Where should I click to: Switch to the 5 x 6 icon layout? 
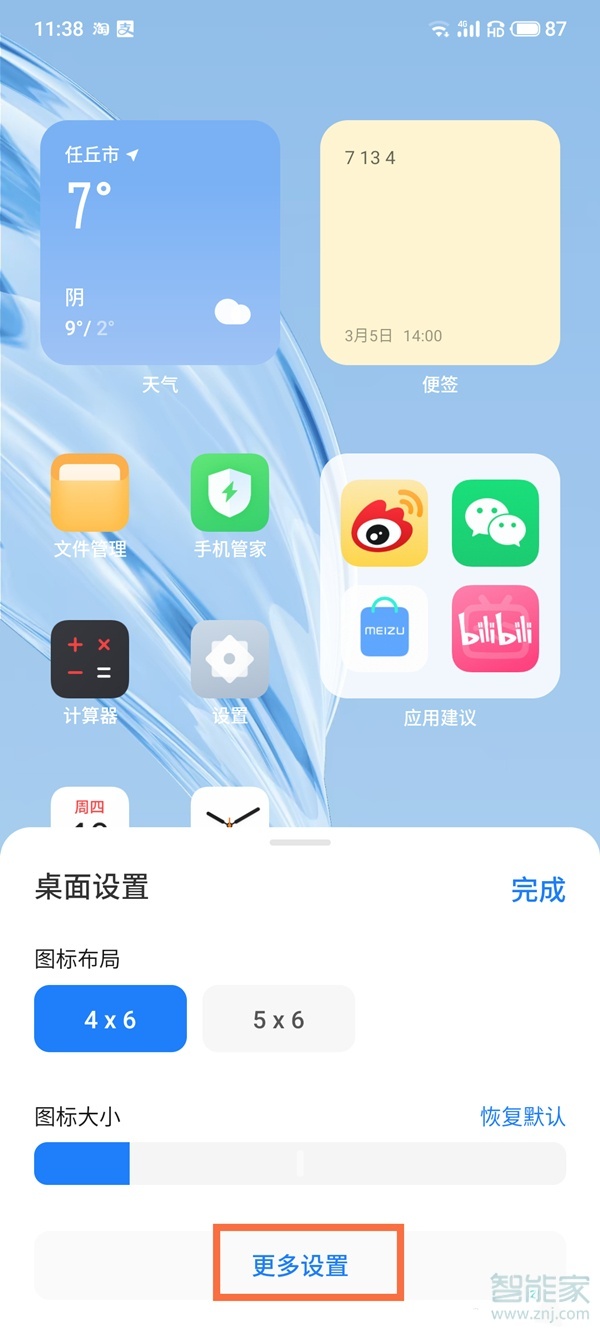coord(278,1019)
